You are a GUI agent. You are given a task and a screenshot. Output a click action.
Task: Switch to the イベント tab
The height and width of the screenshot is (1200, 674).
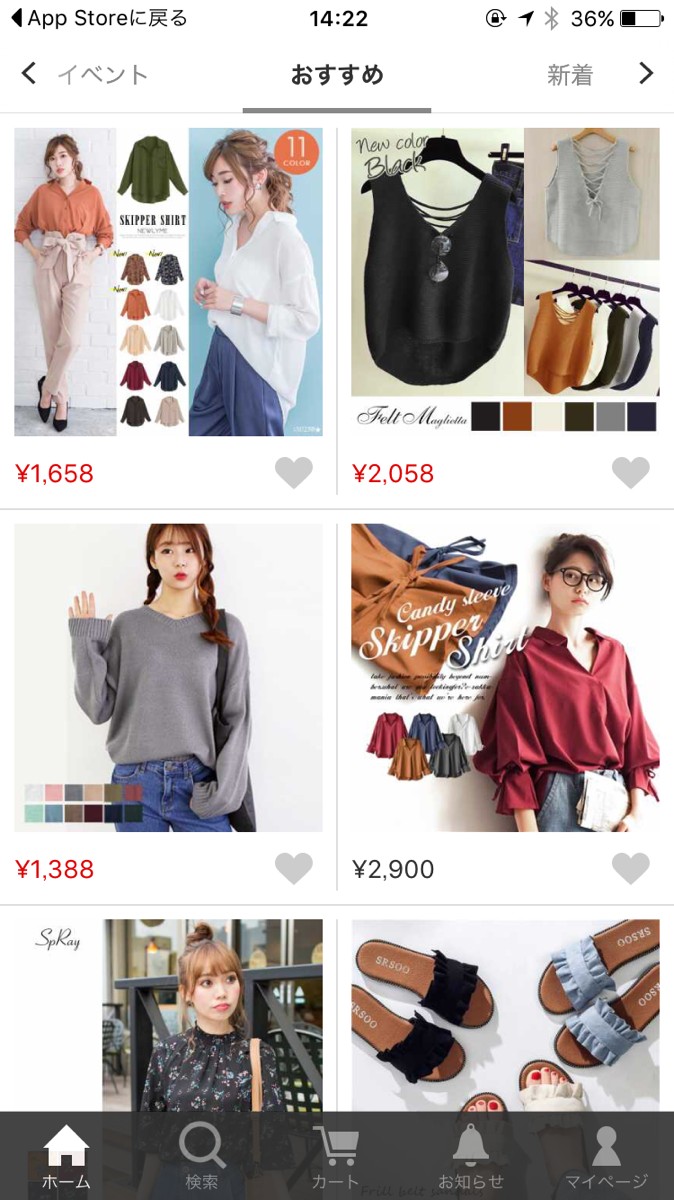coord(102,74)
